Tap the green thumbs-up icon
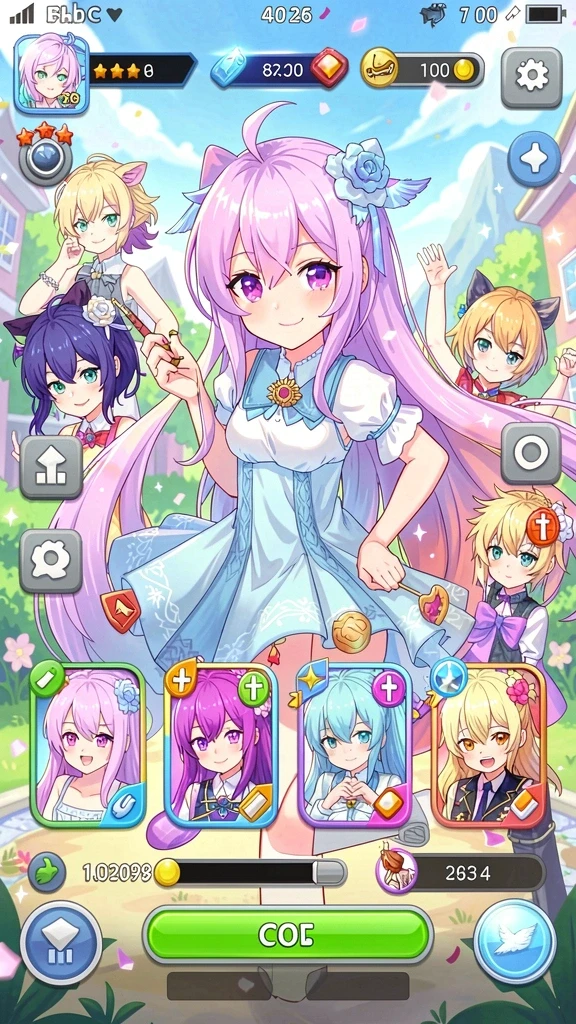Screen dimensions: 576x1024 (x=47, y=872)
